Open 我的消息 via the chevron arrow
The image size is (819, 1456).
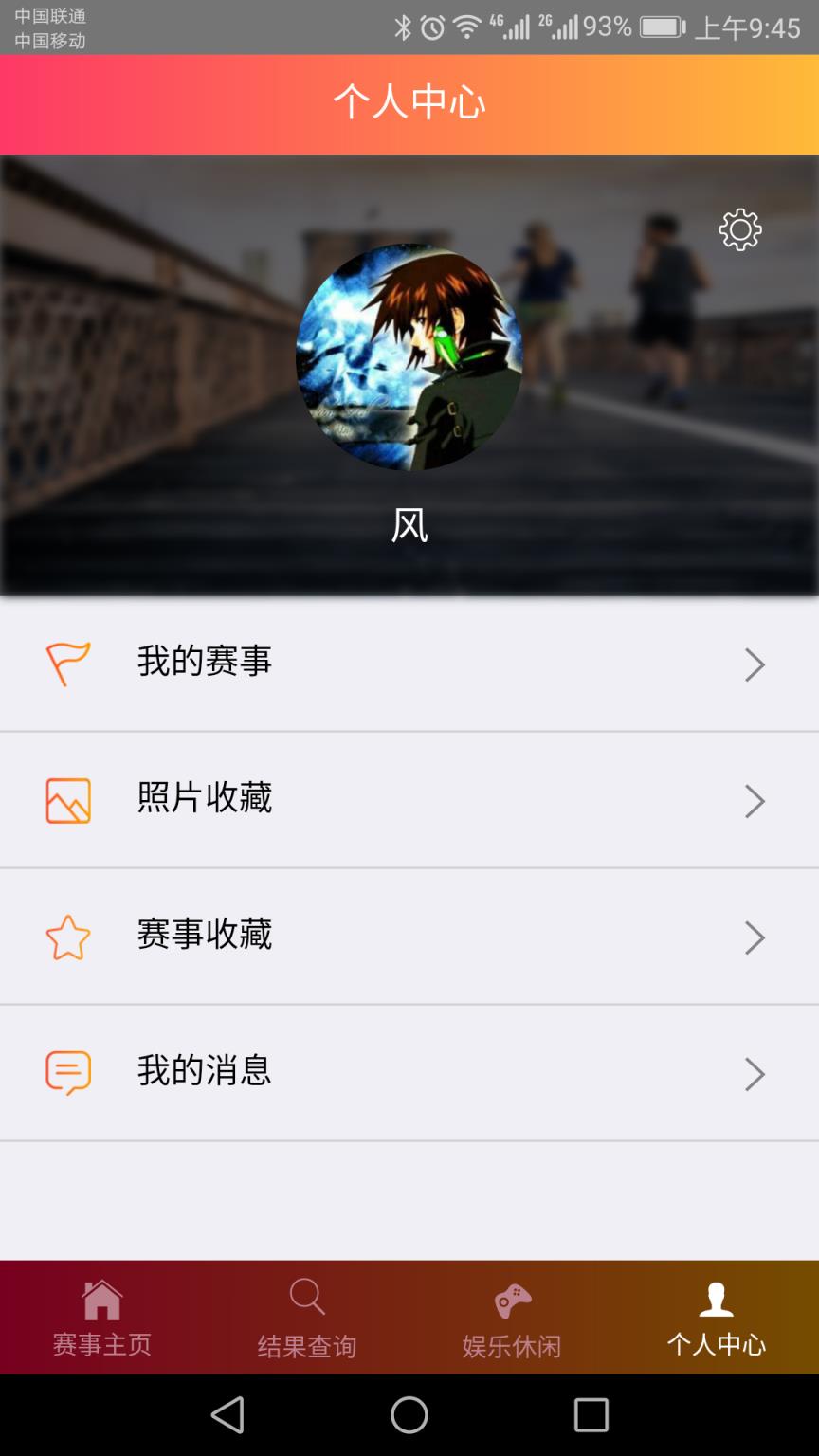pos(755,1074)
